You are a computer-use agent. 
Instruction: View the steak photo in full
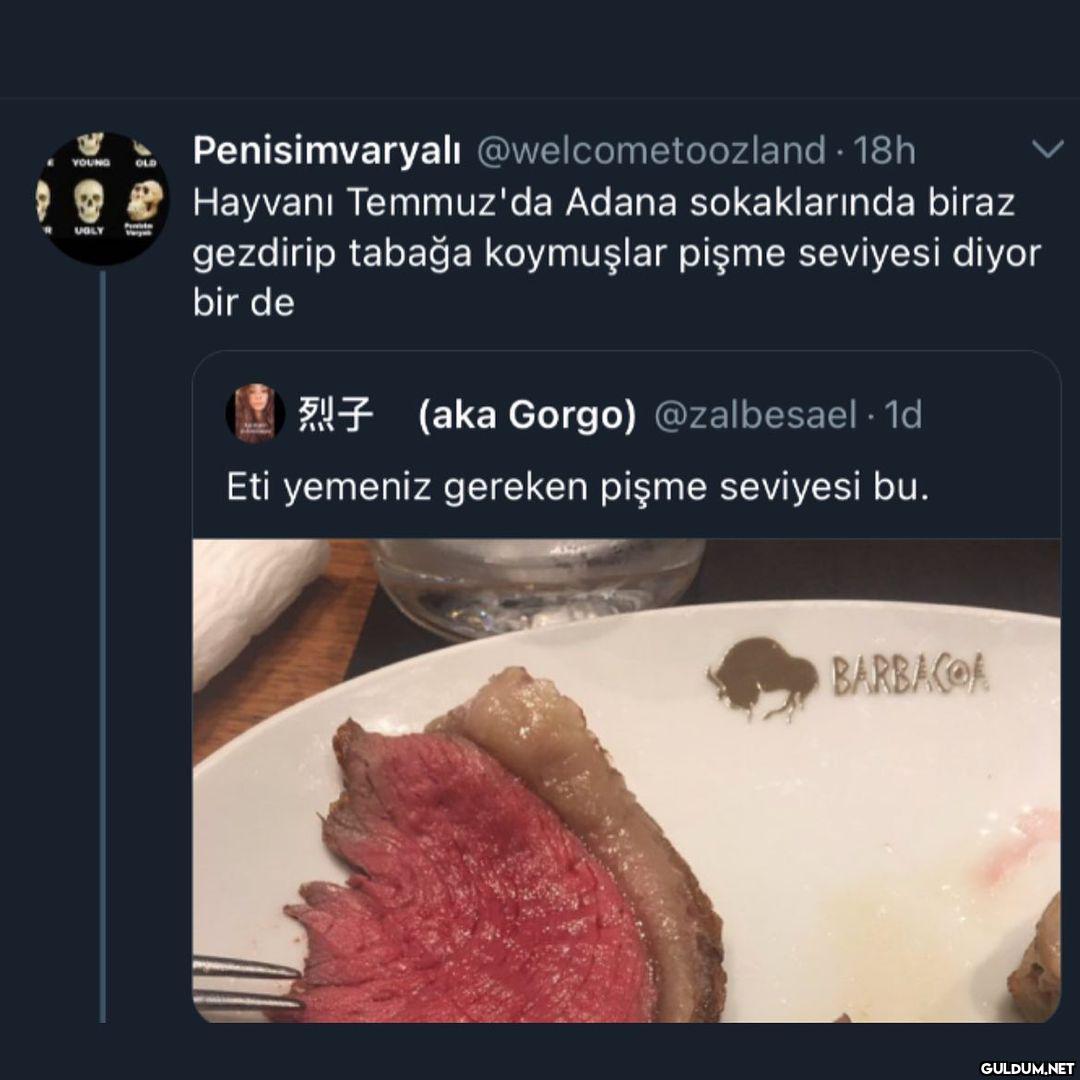tap(626, 780)
